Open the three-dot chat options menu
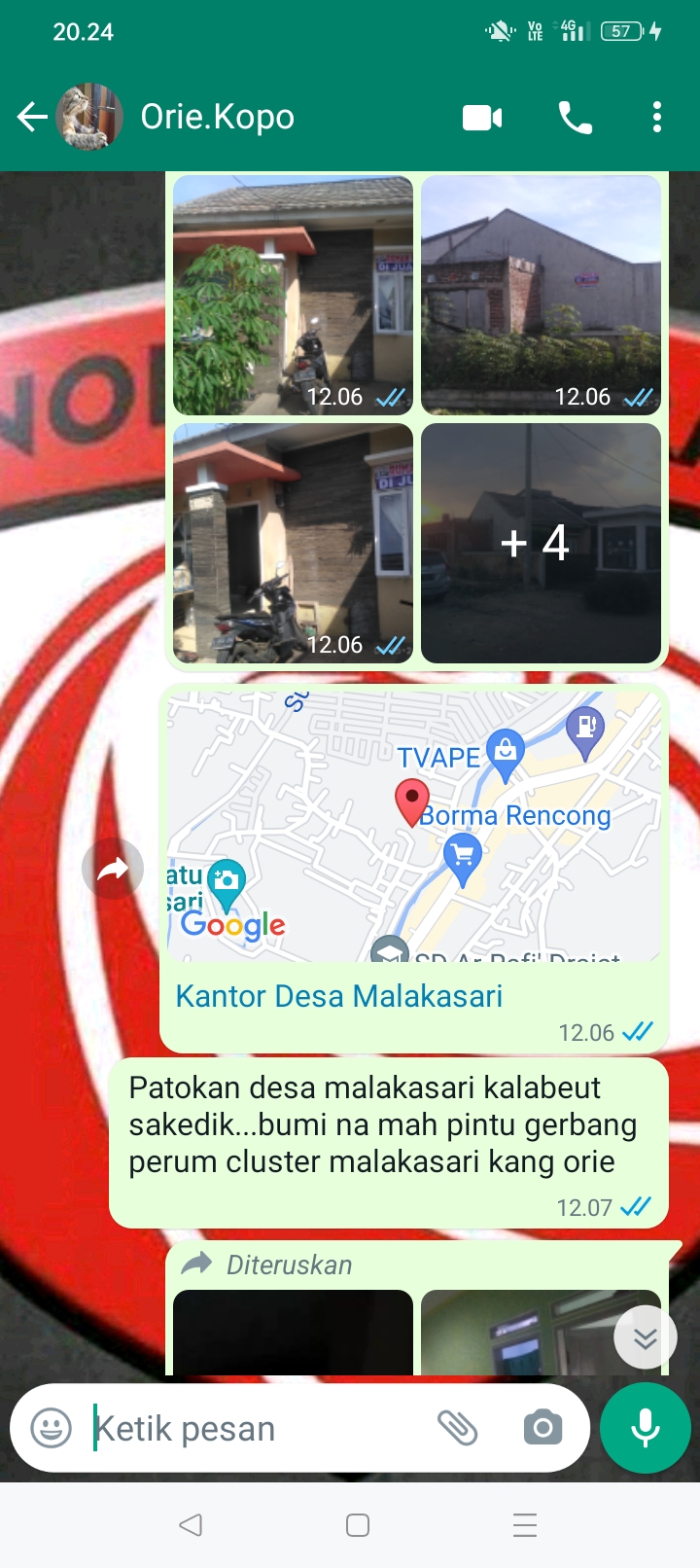Screen dimensions: 700x1568 656,116
